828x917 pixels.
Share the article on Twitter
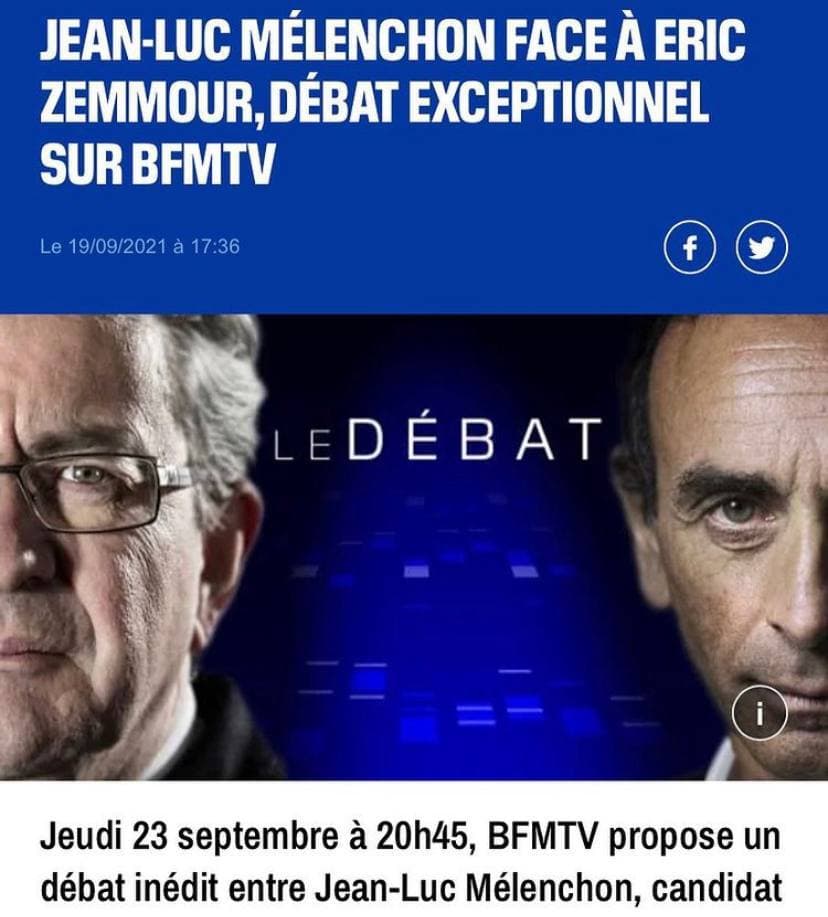pyautogui.click(x=762, y=247)
